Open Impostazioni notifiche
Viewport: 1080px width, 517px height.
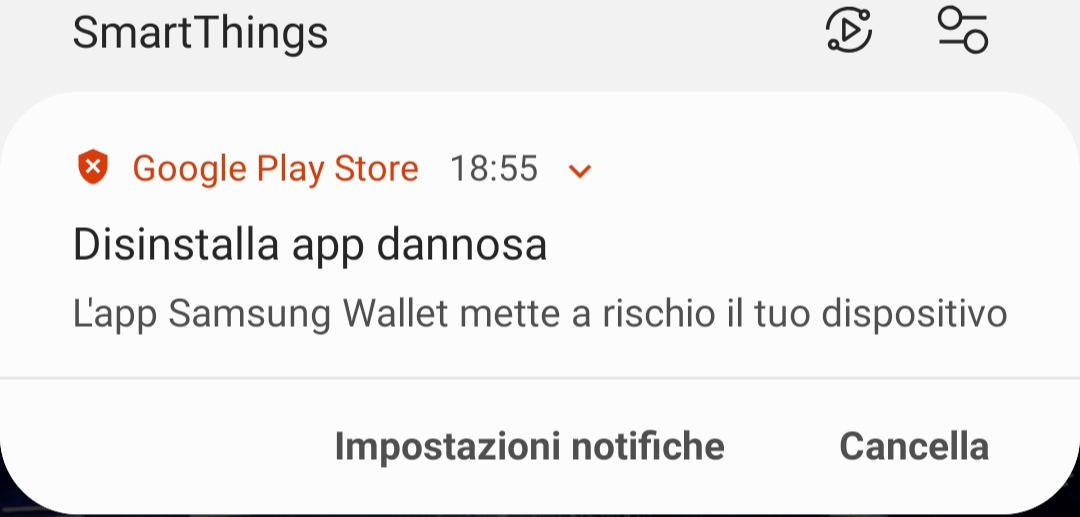(x=529, y=446)
